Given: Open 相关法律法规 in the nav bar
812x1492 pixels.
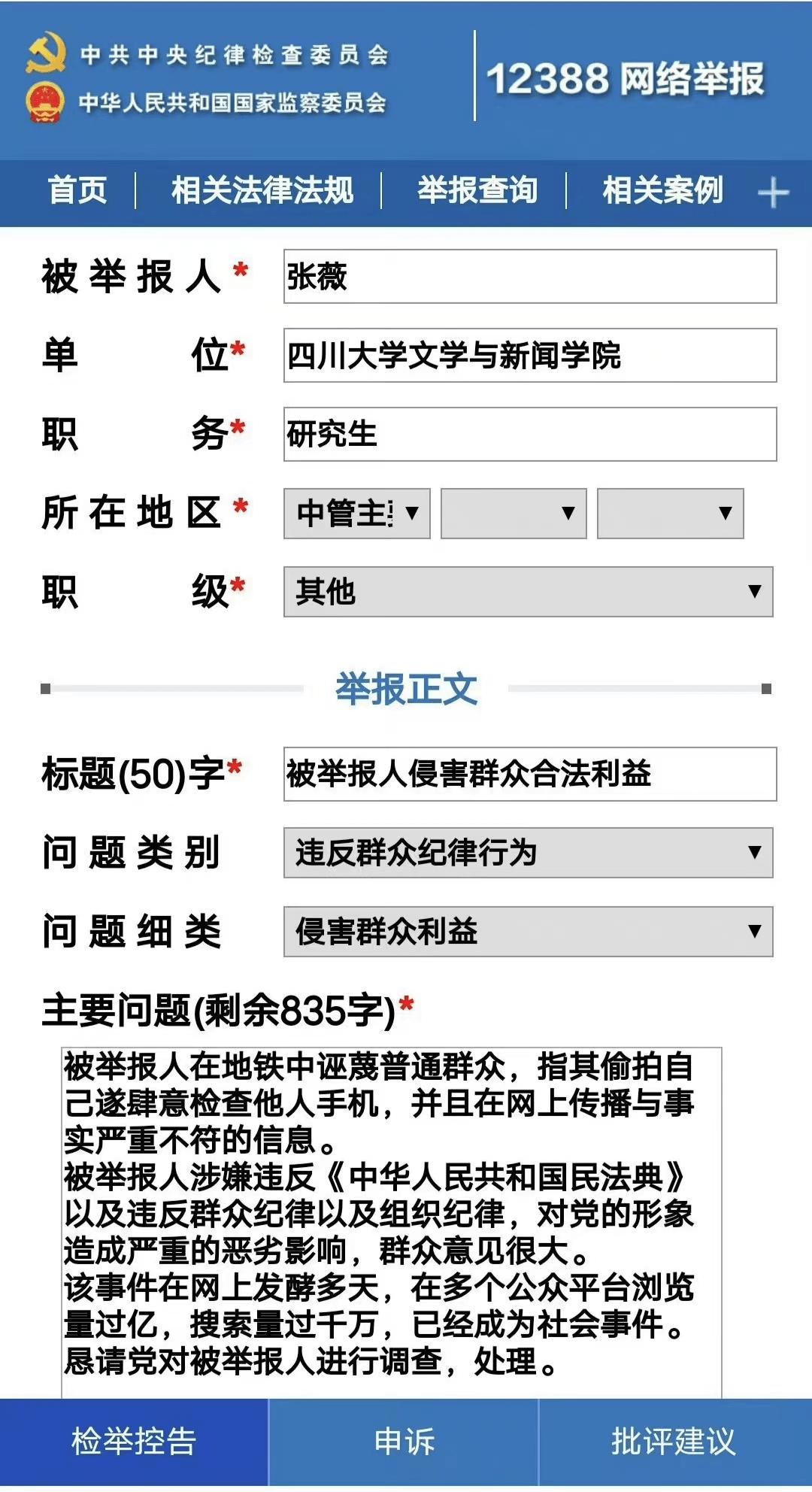Looking at the screenshot, I should 262,191.
